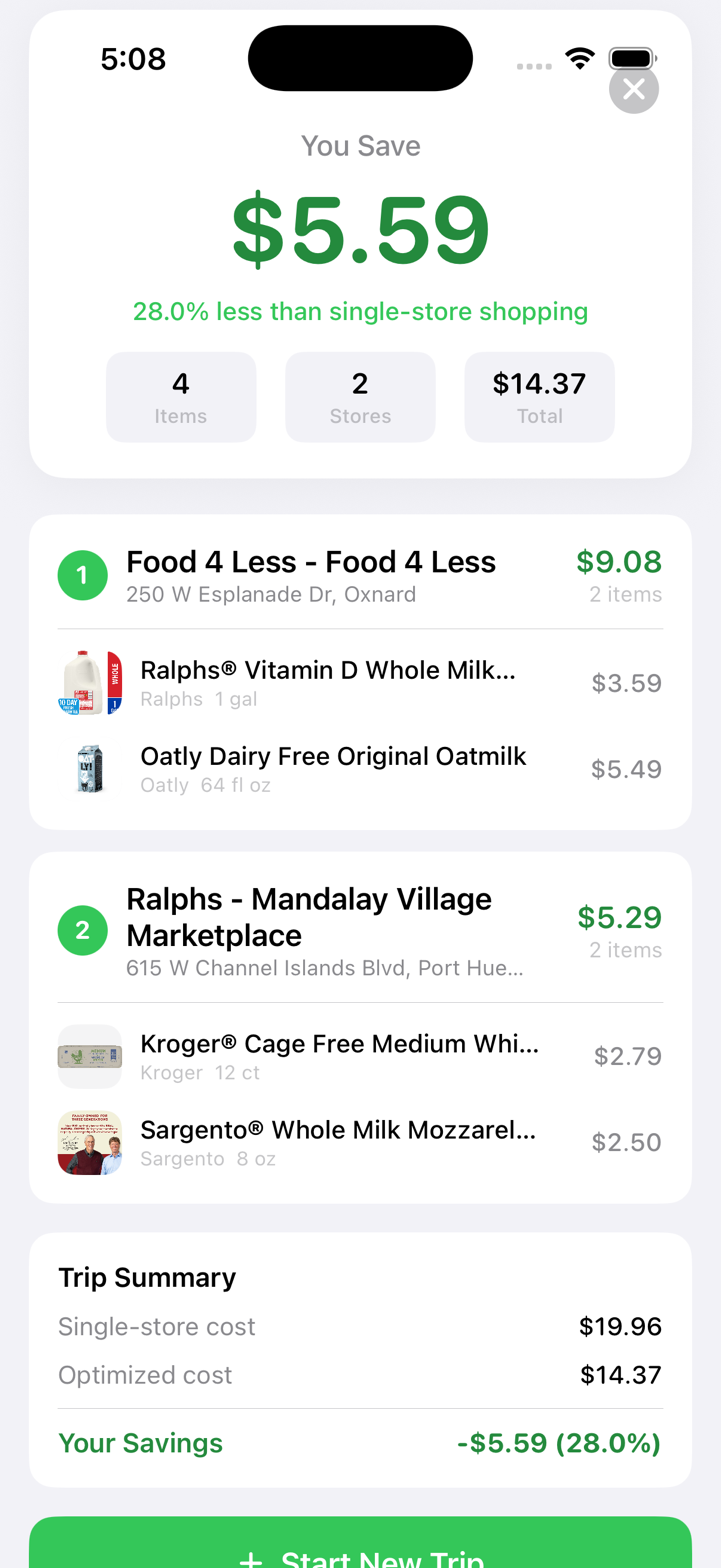
Task: Select the Sargento Mozzarella product image
Action: pyautogui.click(x=89, y=1142)
